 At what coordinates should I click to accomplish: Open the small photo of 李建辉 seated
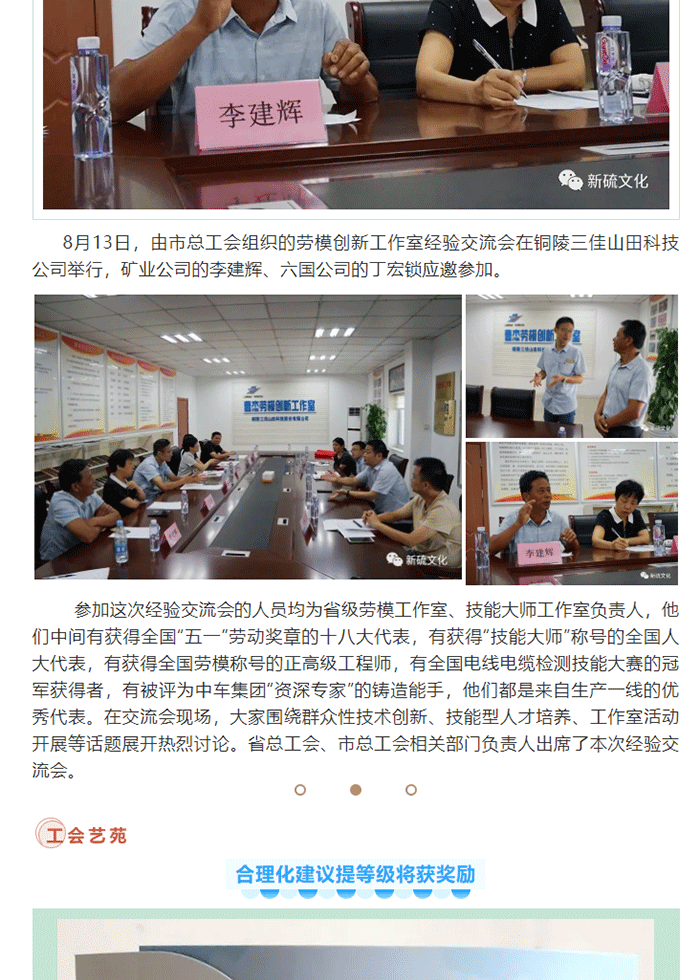[571, 513]
